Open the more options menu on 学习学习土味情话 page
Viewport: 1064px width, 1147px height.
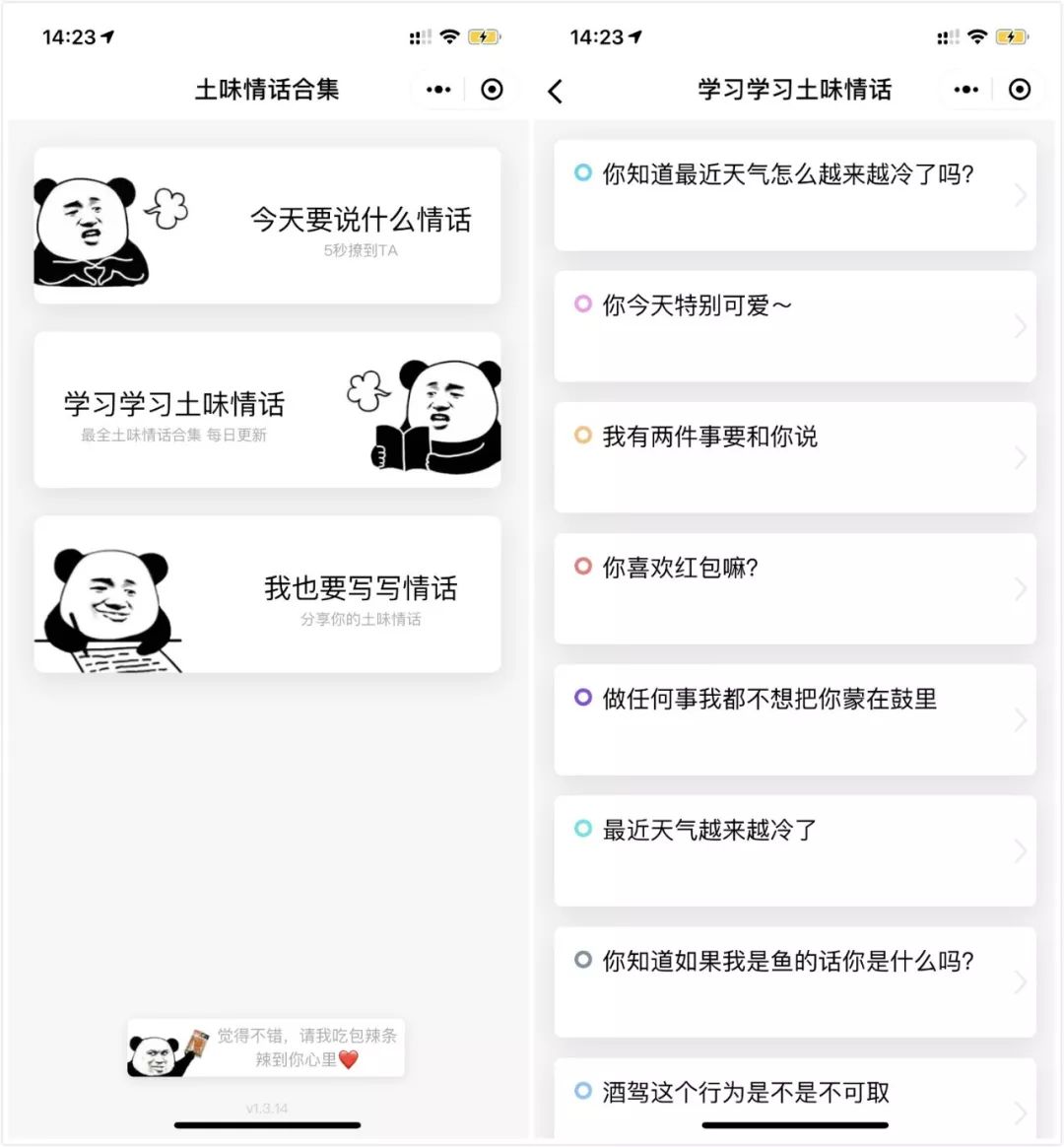pyautogui.click(x=965, y=90)
